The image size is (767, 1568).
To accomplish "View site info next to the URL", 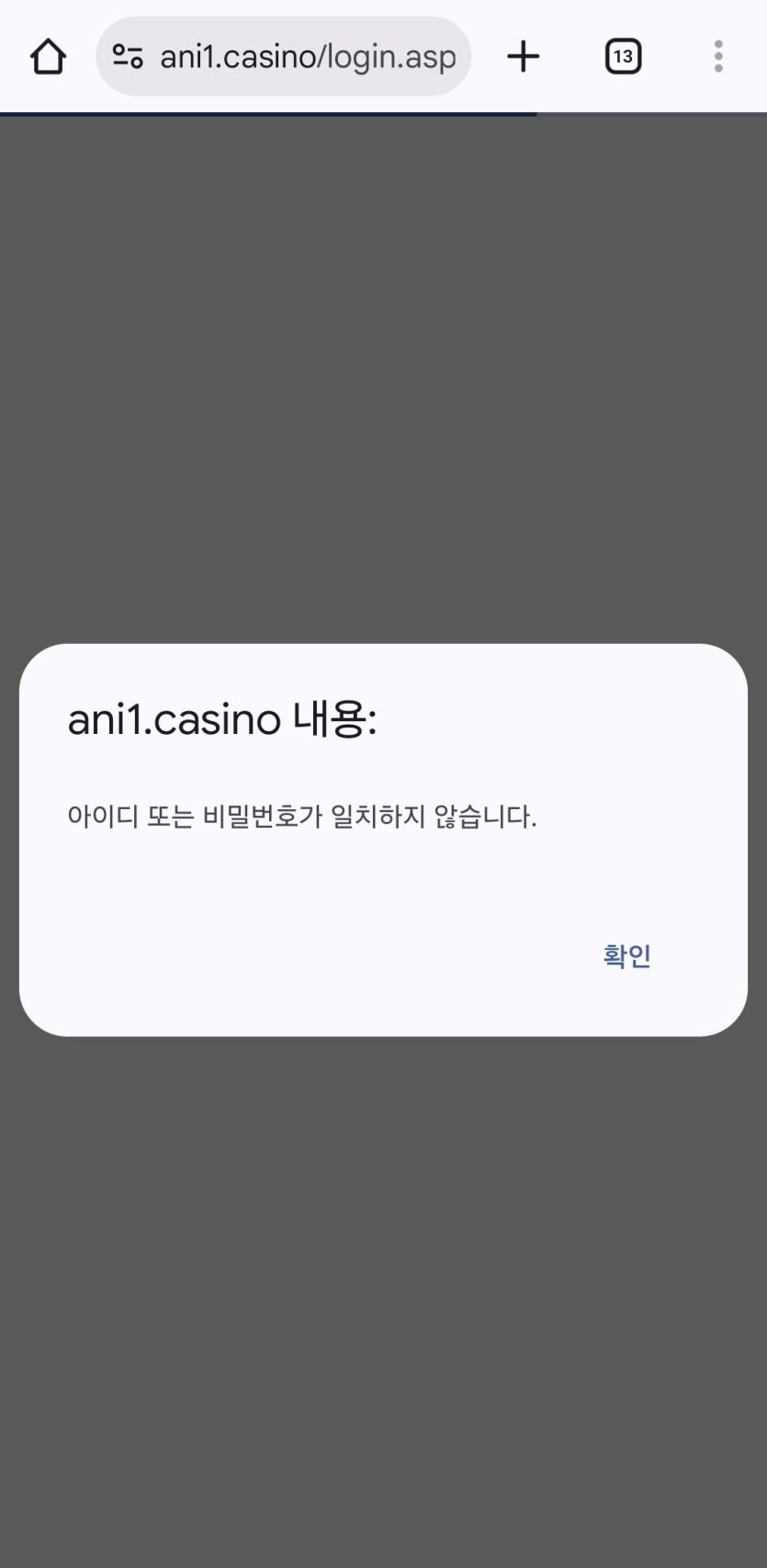I will click(128, 57).
